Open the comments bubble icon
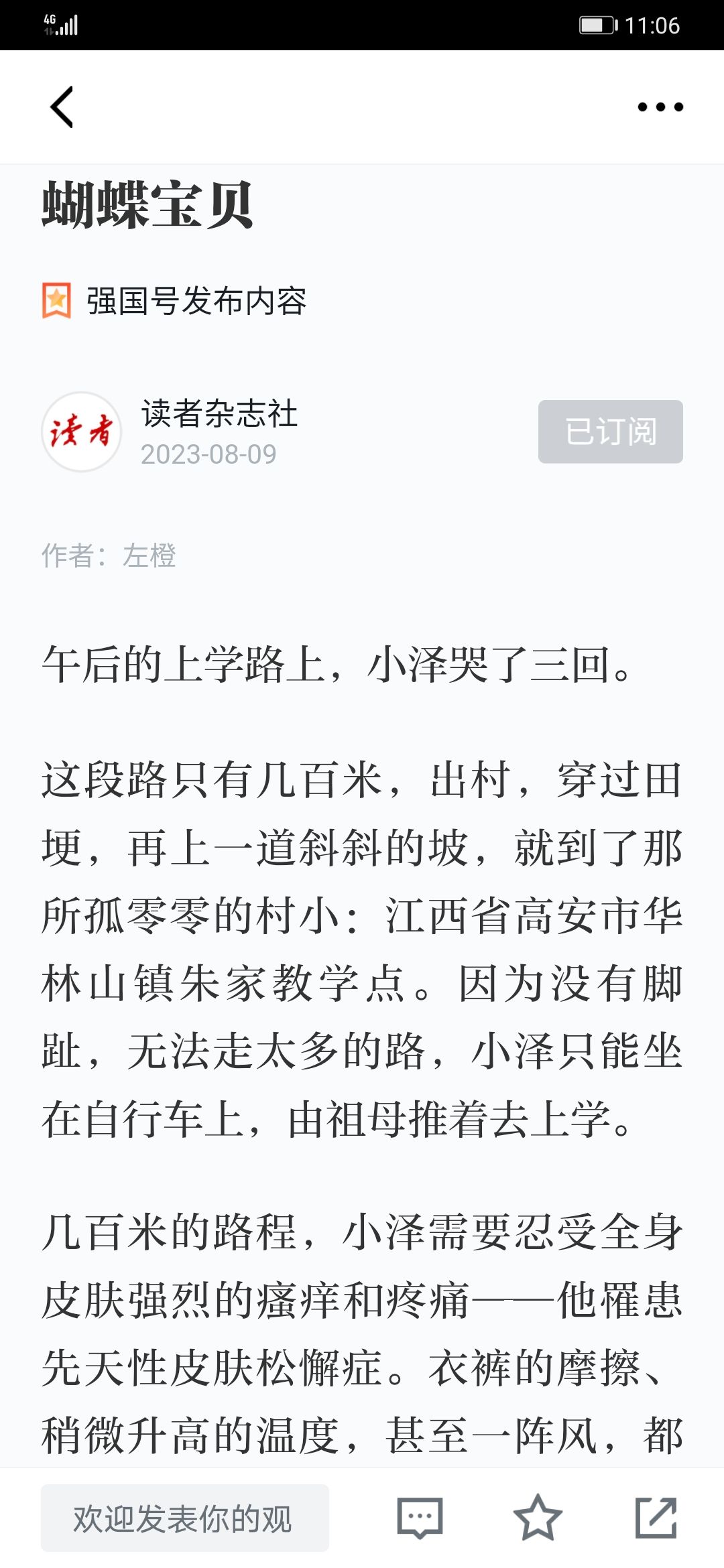 pos(420,1518)
